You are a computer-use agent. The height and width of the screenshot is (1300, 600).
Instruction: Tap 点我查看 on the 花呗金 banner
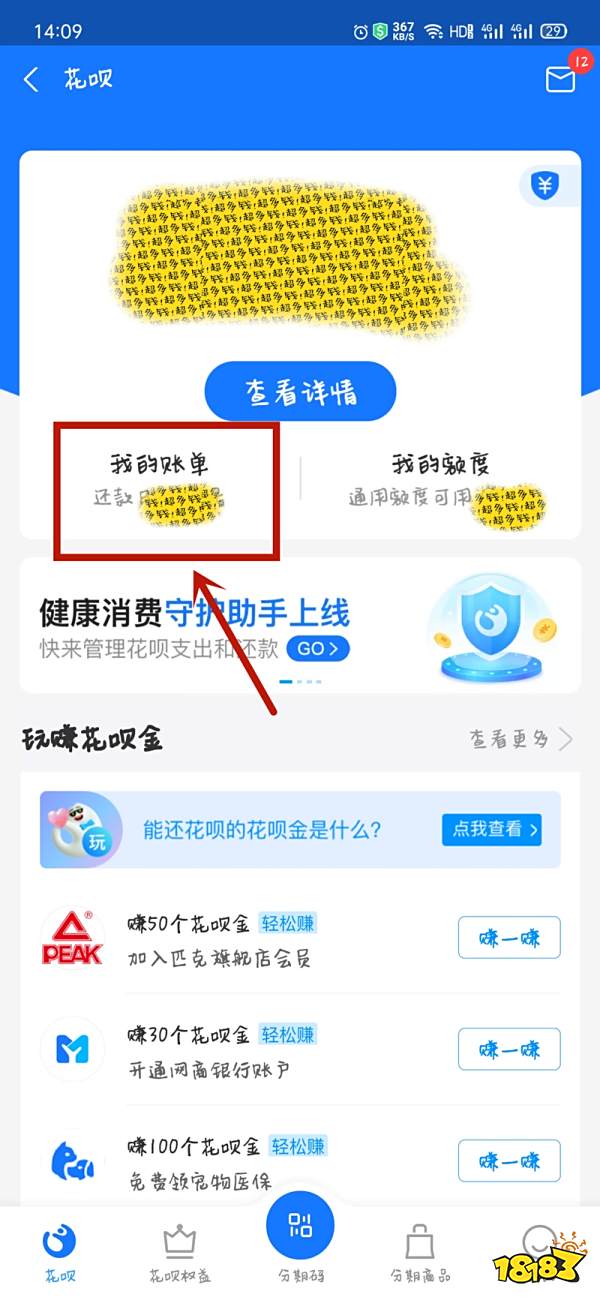pyautogui.click(x=491, y=828)
